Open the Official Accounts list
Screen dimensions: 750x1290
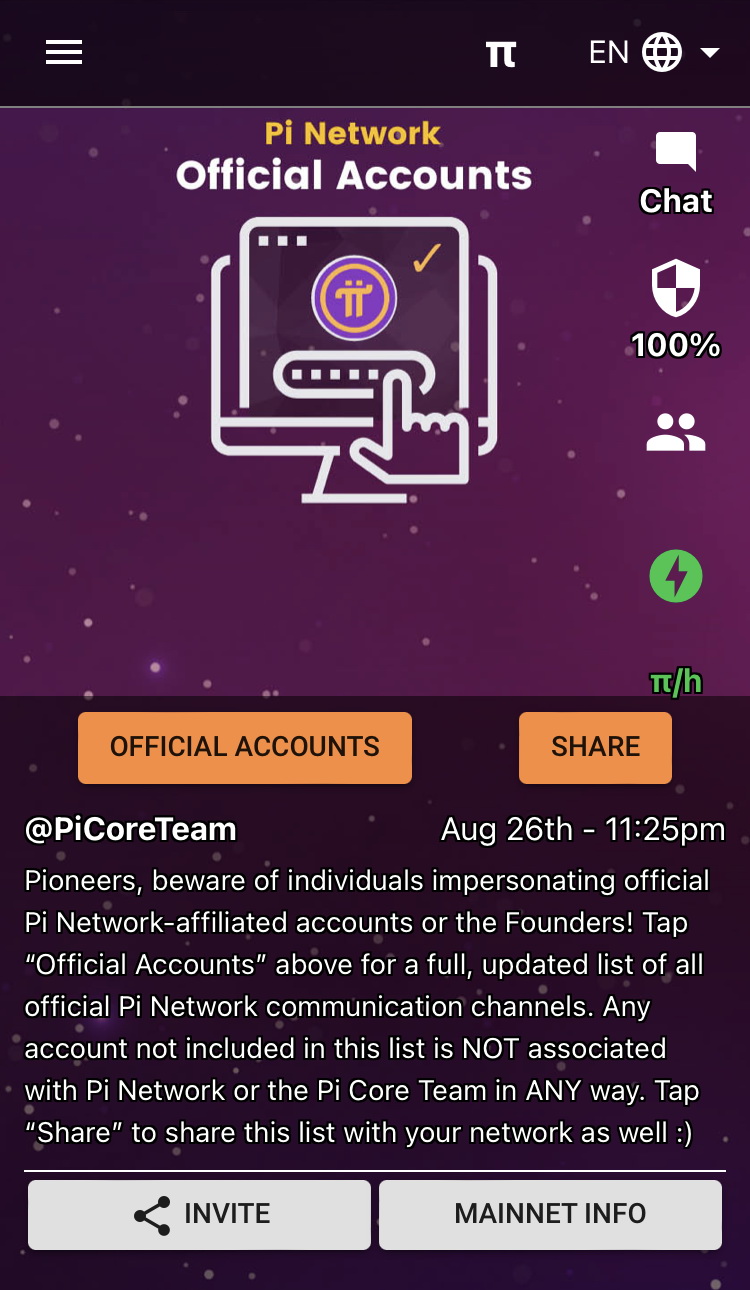(x=245, y=747)
